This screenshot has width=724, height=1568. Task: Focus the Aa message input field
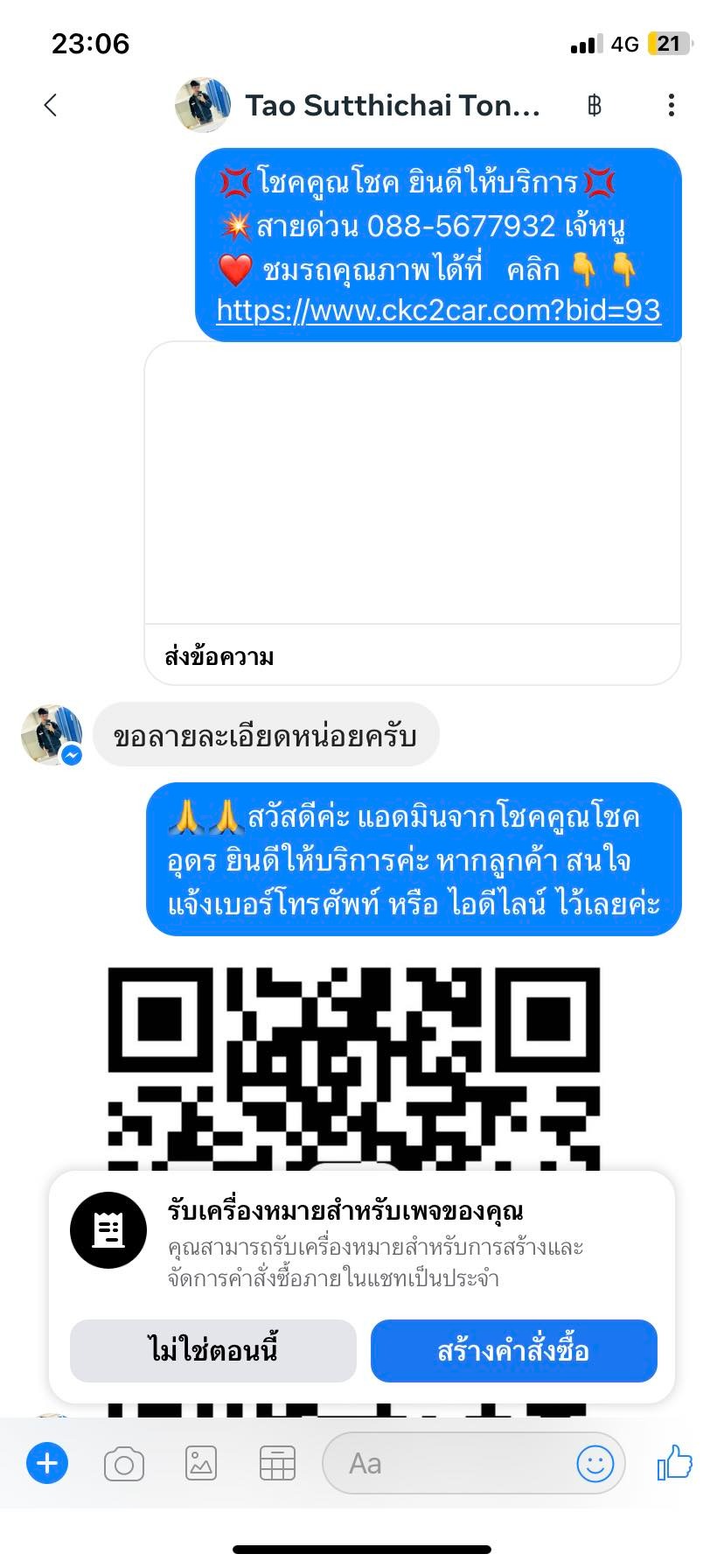coord(446,1463)
